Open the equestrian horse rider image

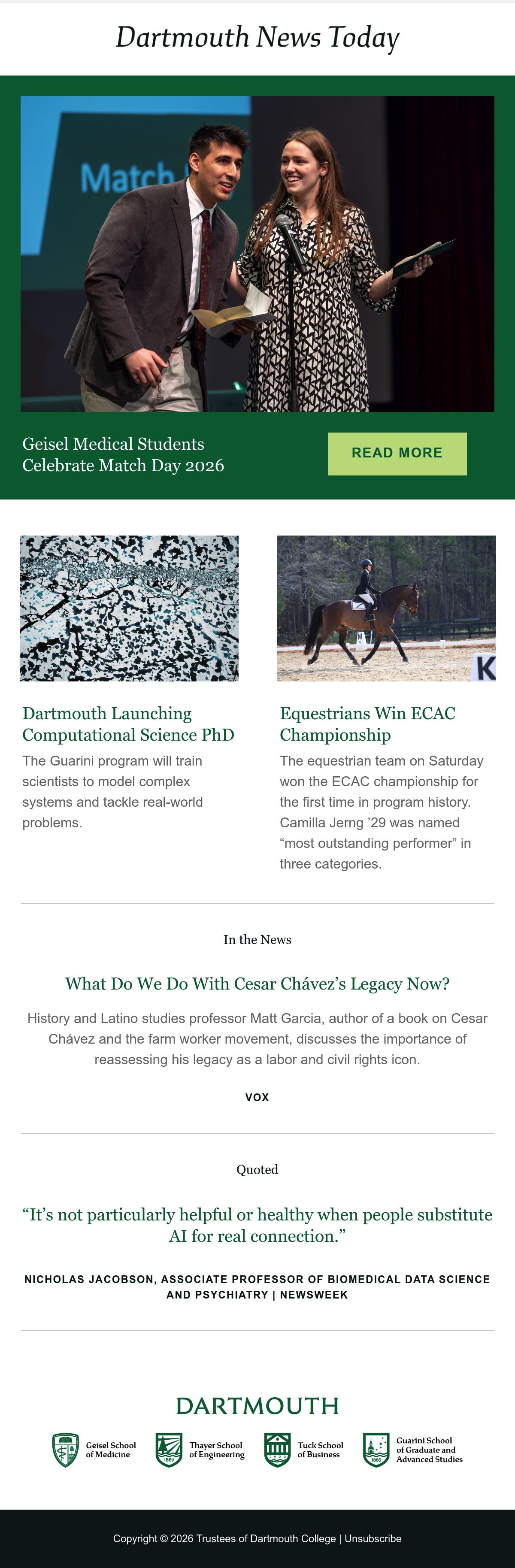(387, 608)
